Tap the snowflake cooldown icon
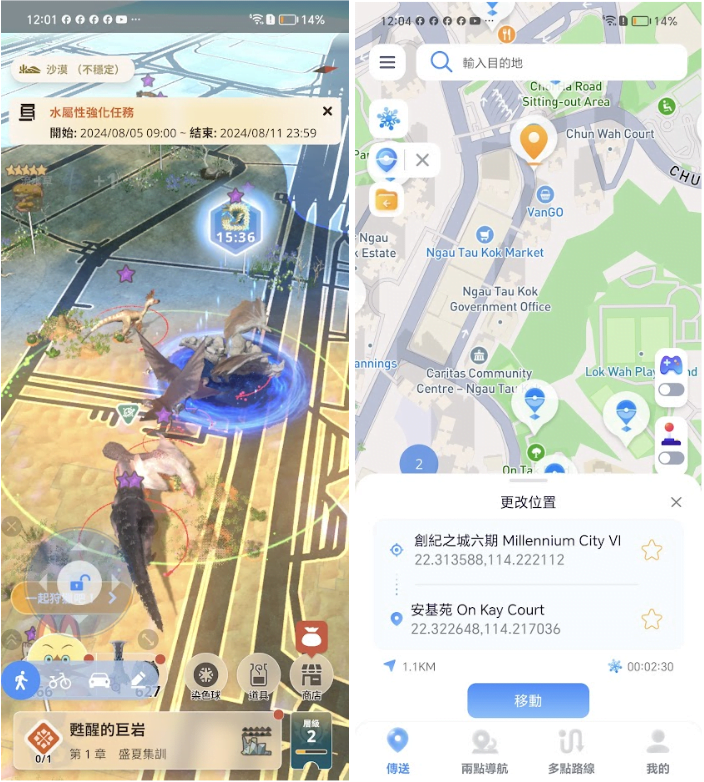 (x=387, y=120)
